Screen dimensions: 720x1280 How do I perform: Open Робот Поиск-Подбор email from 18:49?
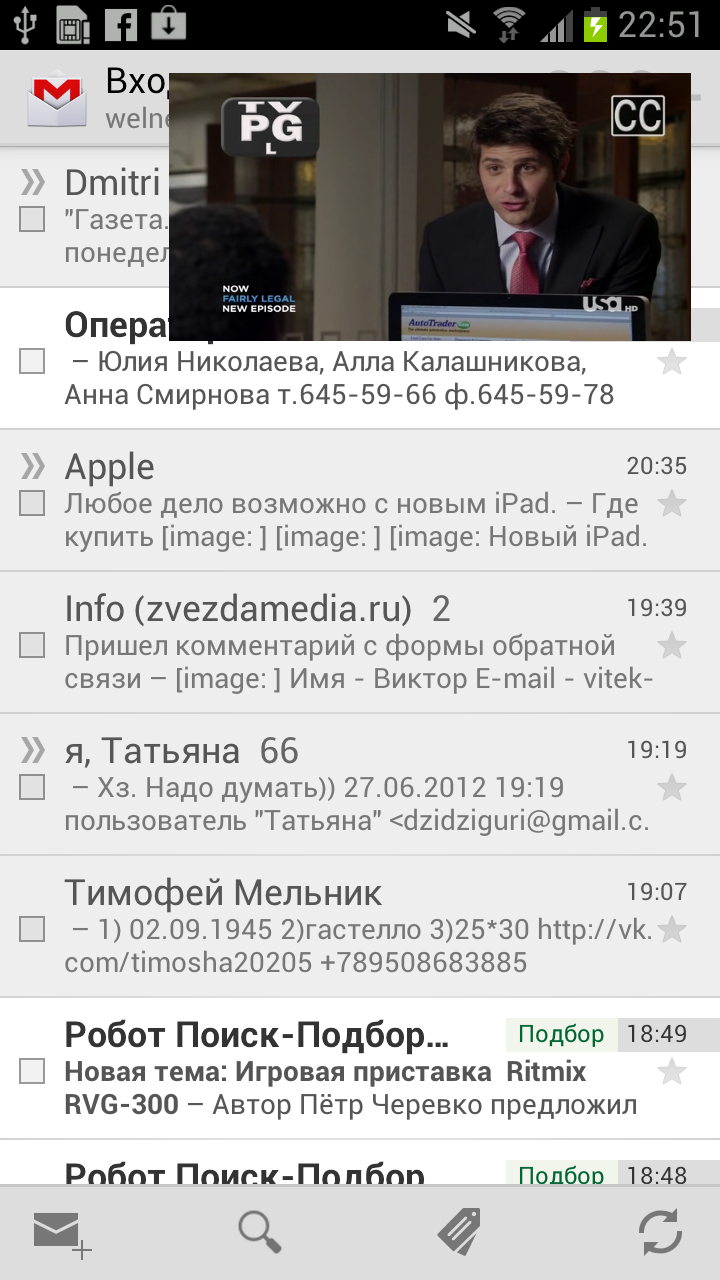(300, 1068)
